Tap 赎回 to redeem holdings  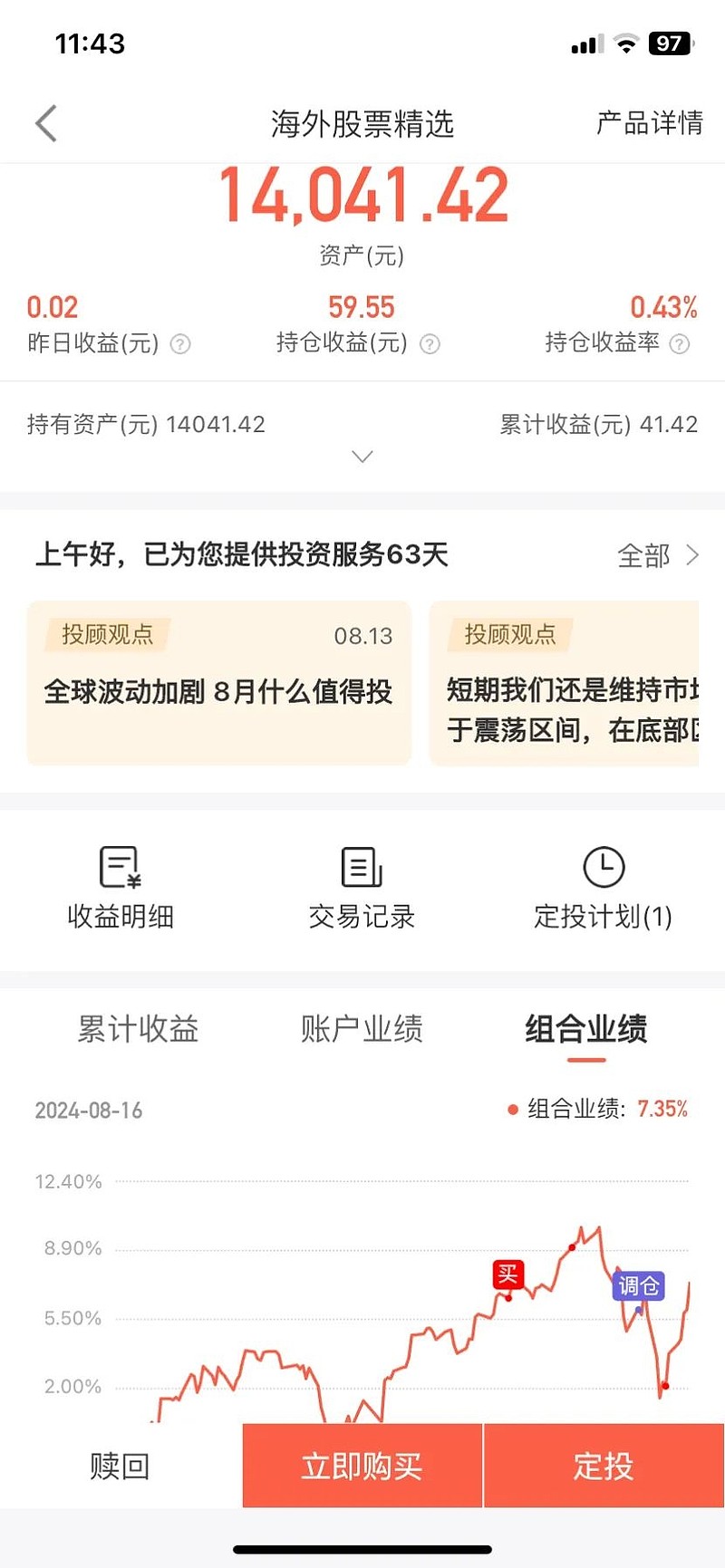[x=121, y=1466]
